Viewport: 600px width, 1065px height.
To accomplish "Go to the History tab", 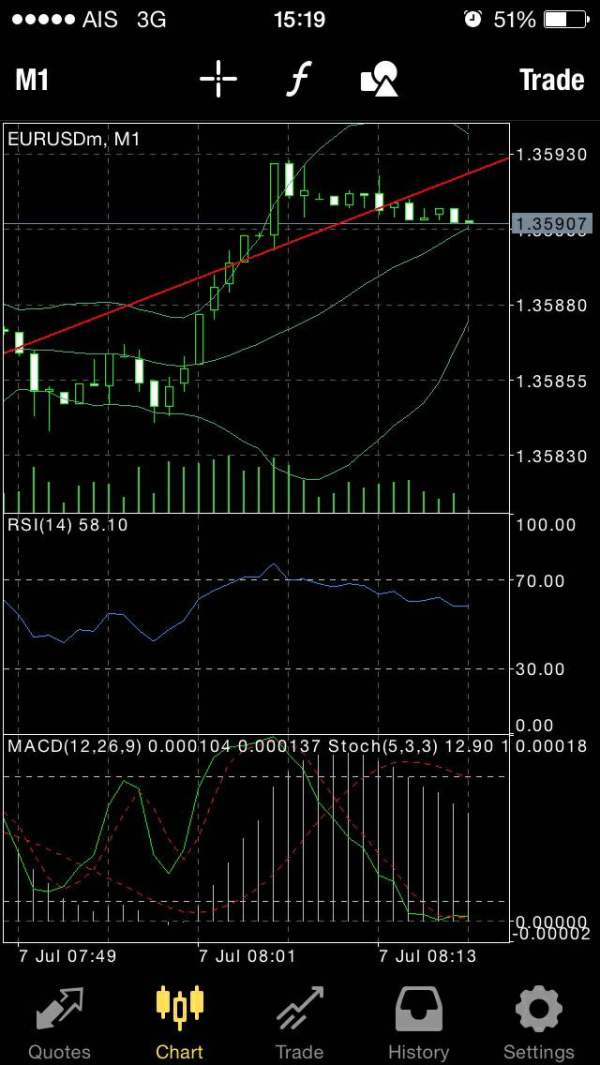I will click(419, 1023).
